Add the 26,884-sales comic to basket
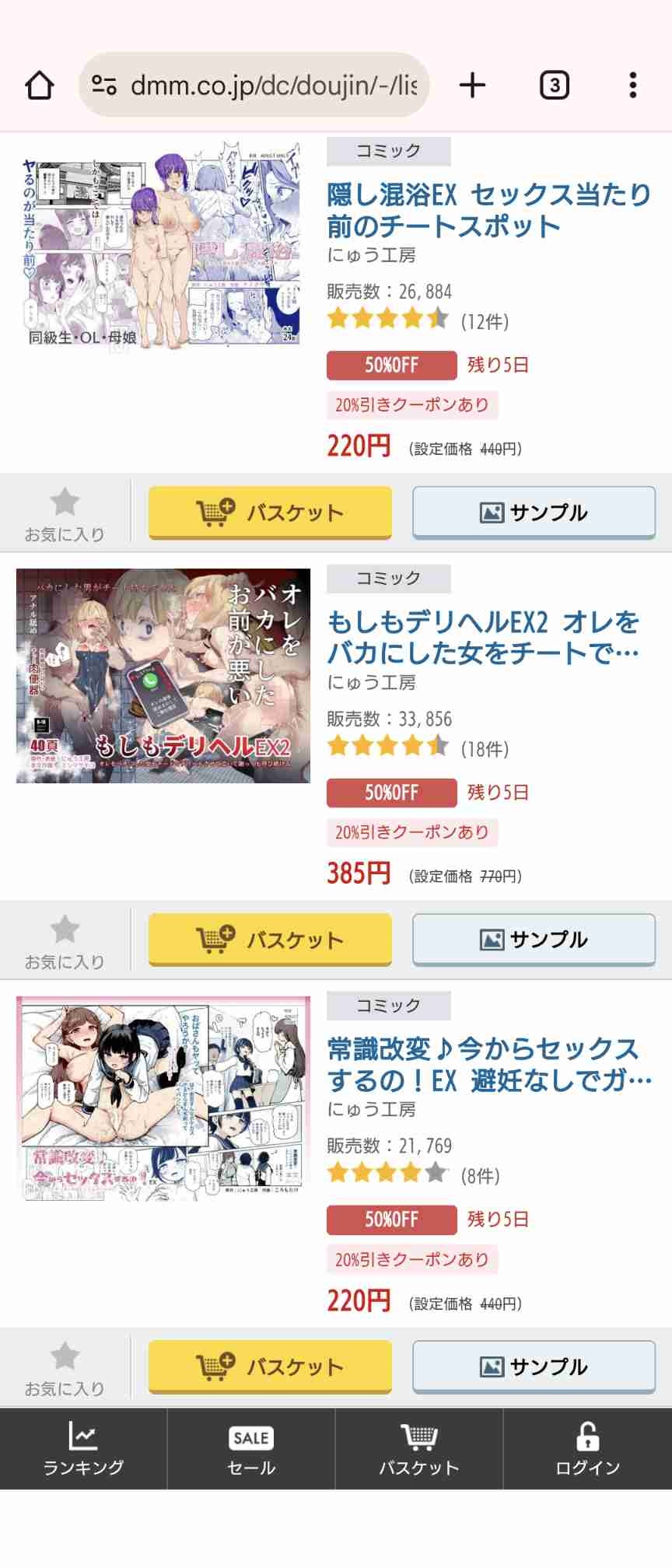This screenshot has height=1568, width=672. click(270, 513)
